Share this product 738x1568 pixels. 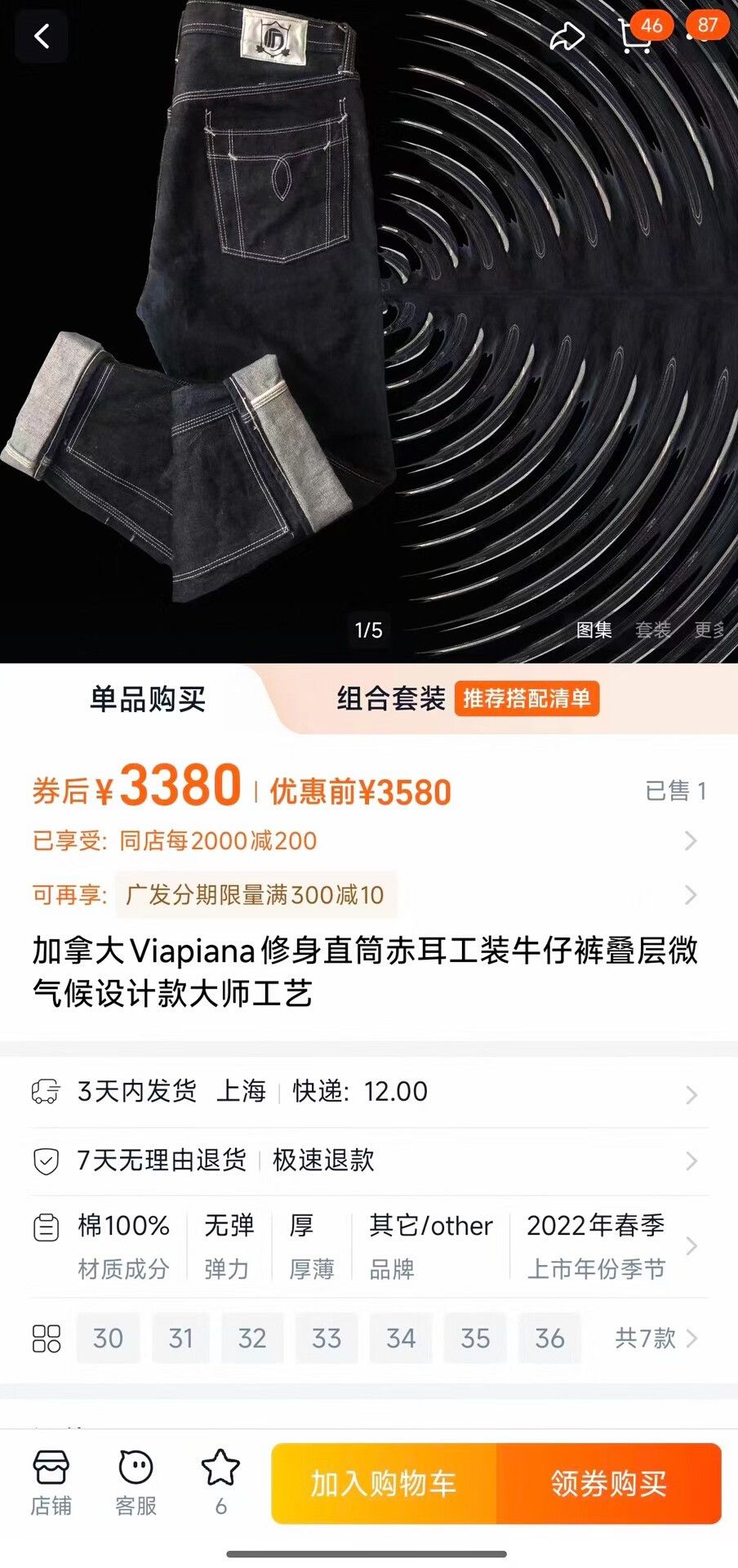point(567,36)
